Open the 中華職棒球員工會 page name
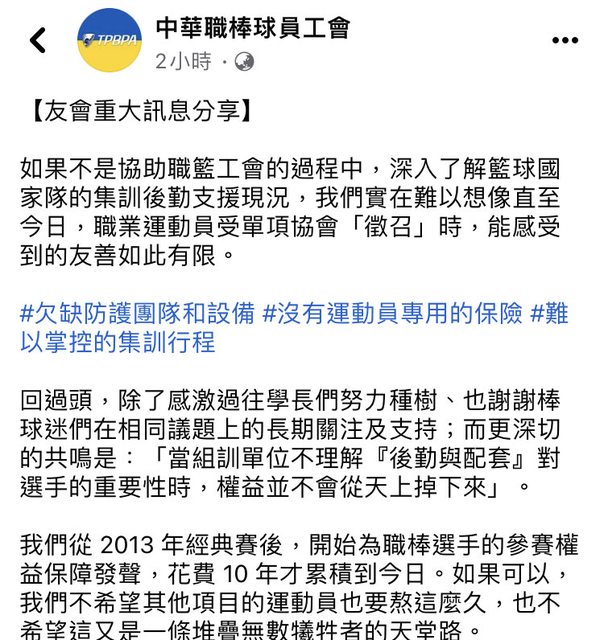 [253, 28]
